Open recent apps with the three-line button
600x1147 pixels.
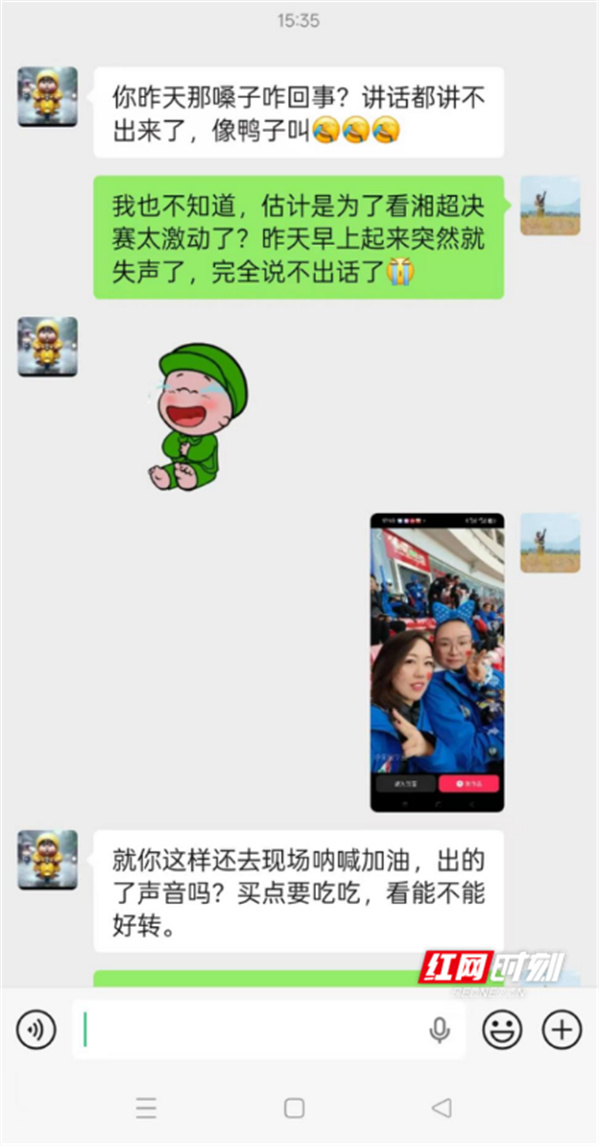[146, 1108]
